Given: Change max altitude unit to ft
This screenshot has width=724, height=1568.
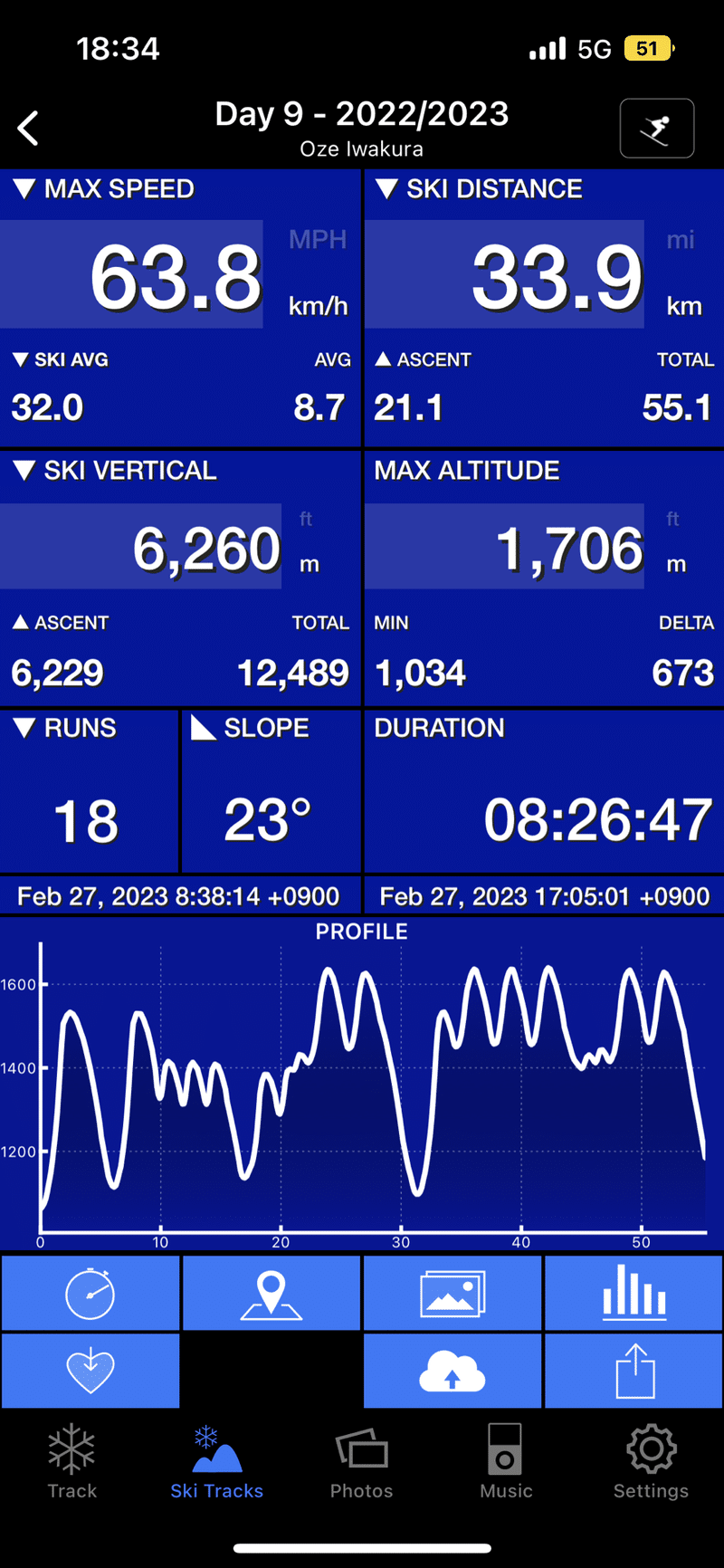Looking at the screenshot, I should 672,519.
